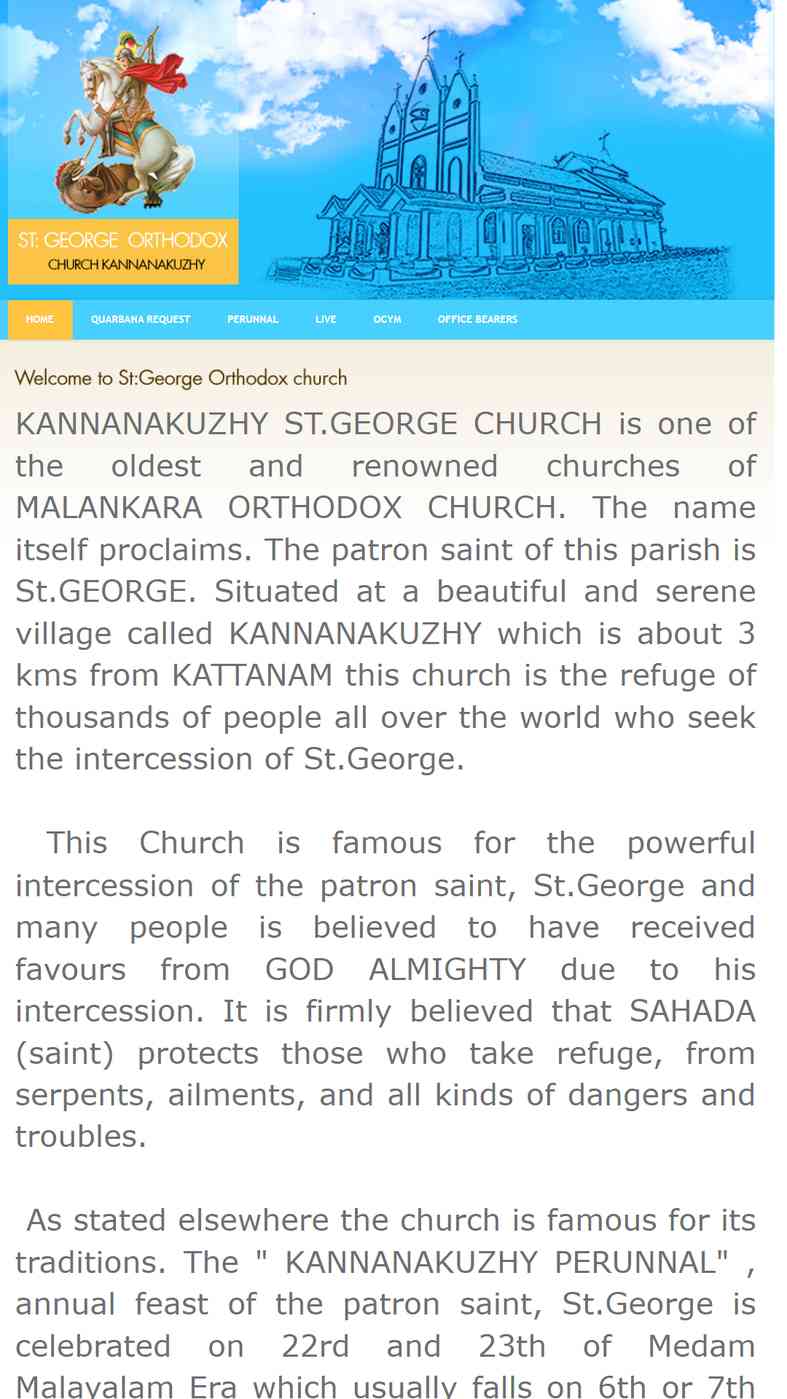Open the Perunnal page
The height and width of the screenshot is (1399, 787).
click(253, 320)
